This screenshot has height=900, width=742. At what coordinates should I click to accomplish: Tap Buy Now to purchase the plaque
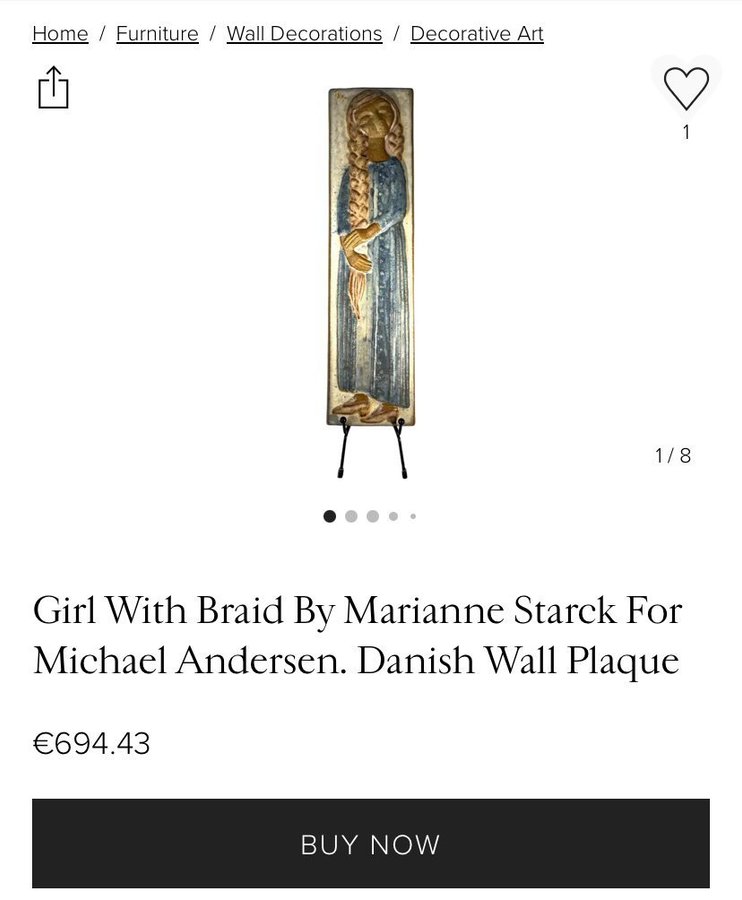coord(371,844)
